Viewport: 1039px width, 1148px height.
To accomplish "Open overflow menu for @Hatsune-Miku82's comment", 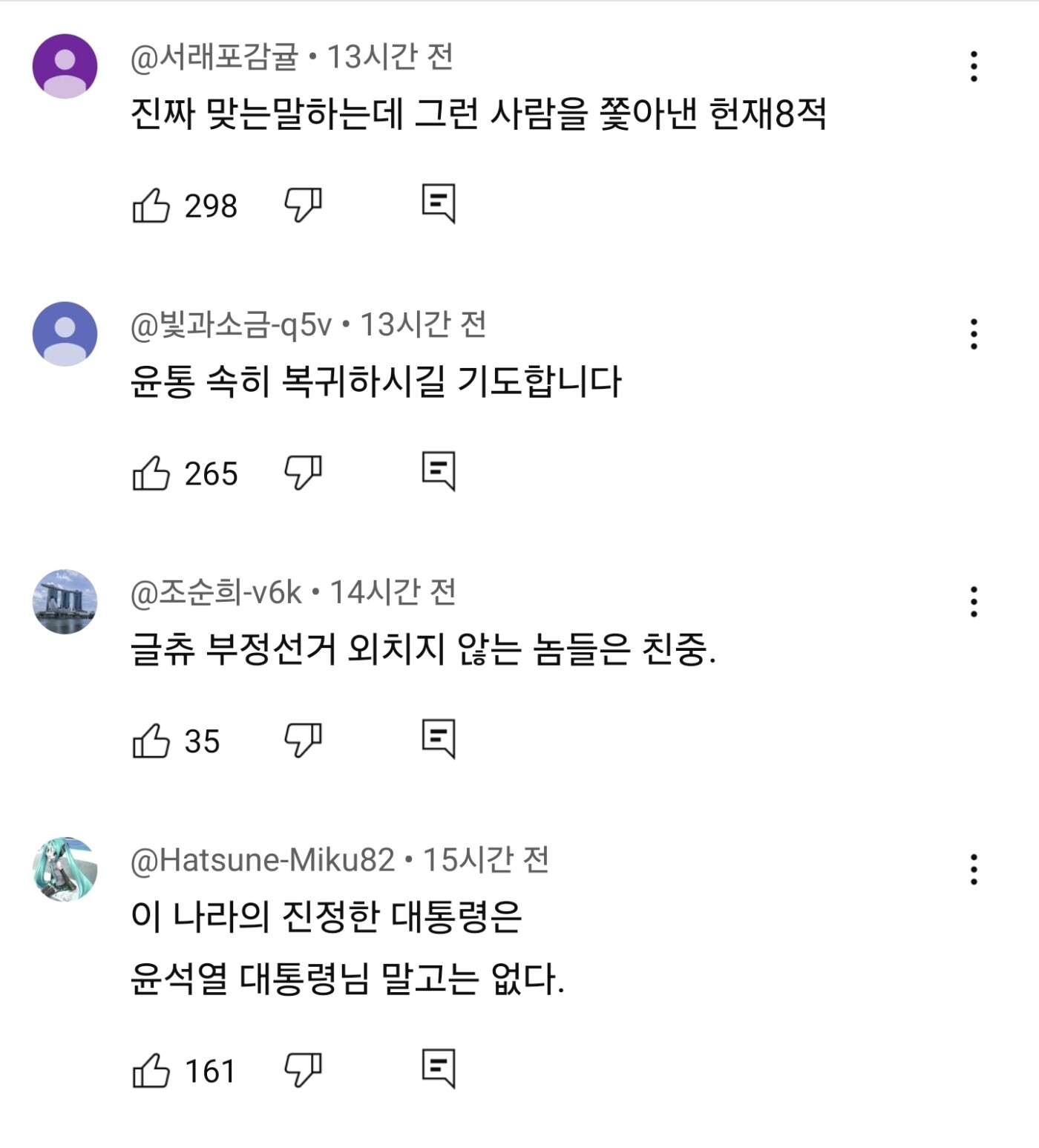I will click(x=974, y=870).
